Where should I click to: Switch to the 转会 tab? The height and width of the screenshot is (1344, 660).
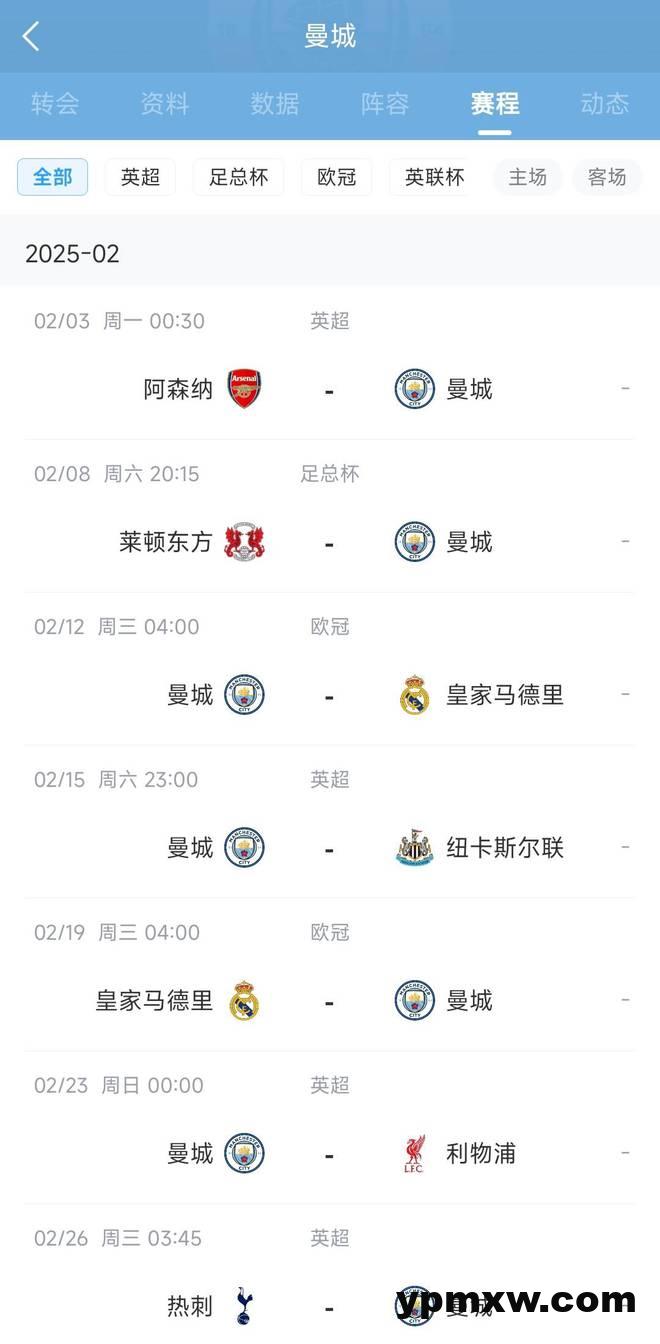[55, 103]
